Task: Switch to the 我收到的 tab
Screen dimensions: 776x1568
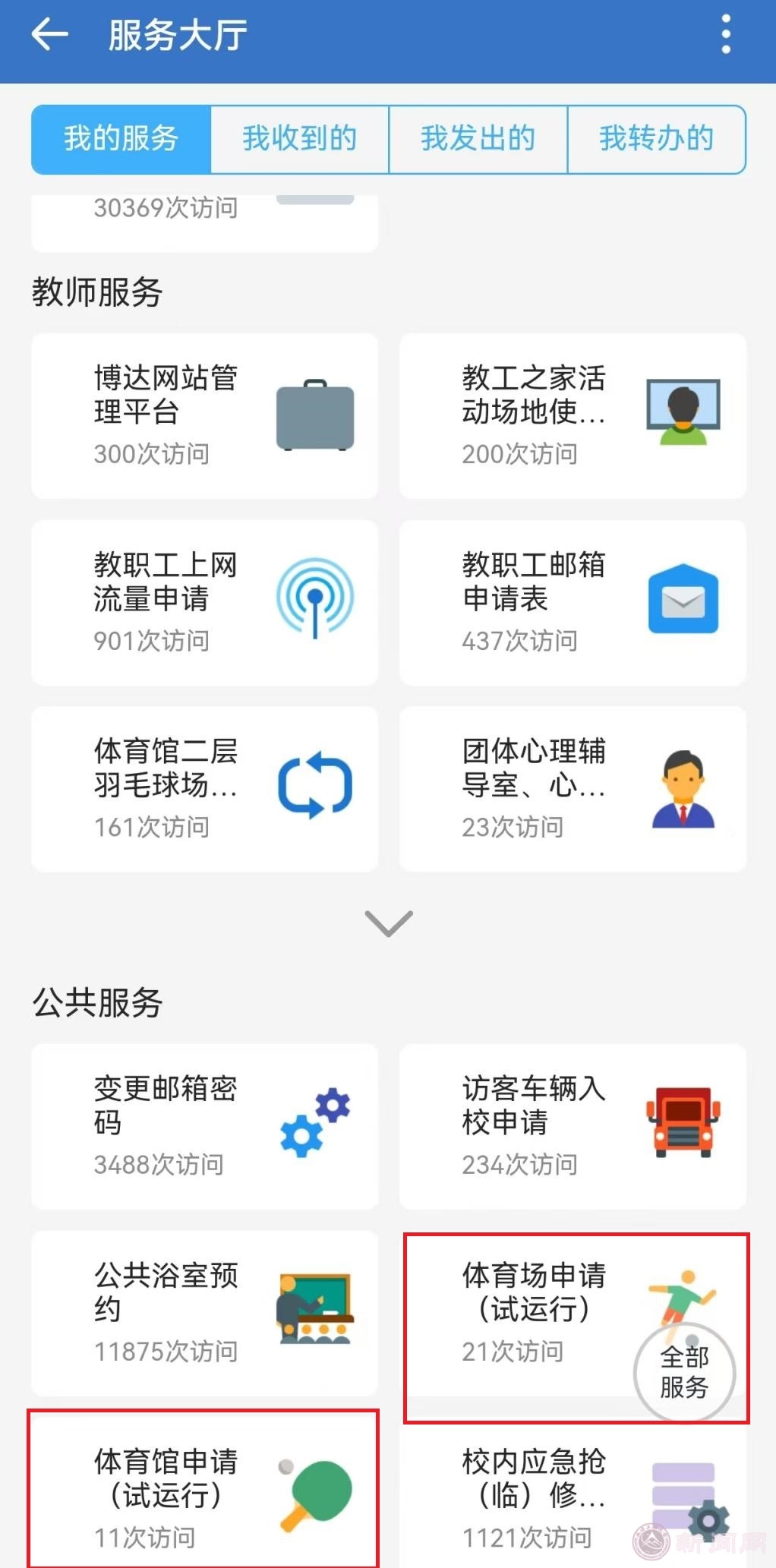Action: coord(299,139)
